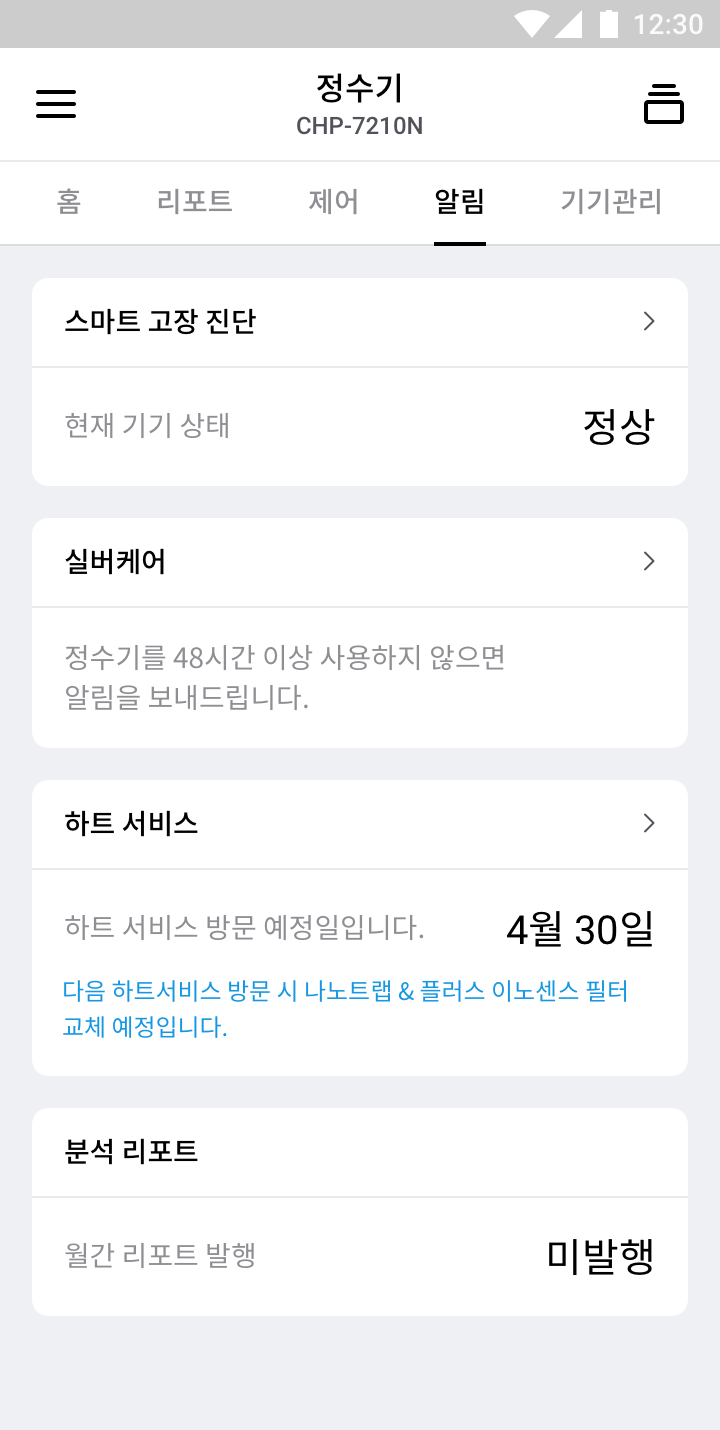Viewport: 720px width, 1430px height.
Task: Switch to the 홈 tab
Action: [x=69, y=202]
